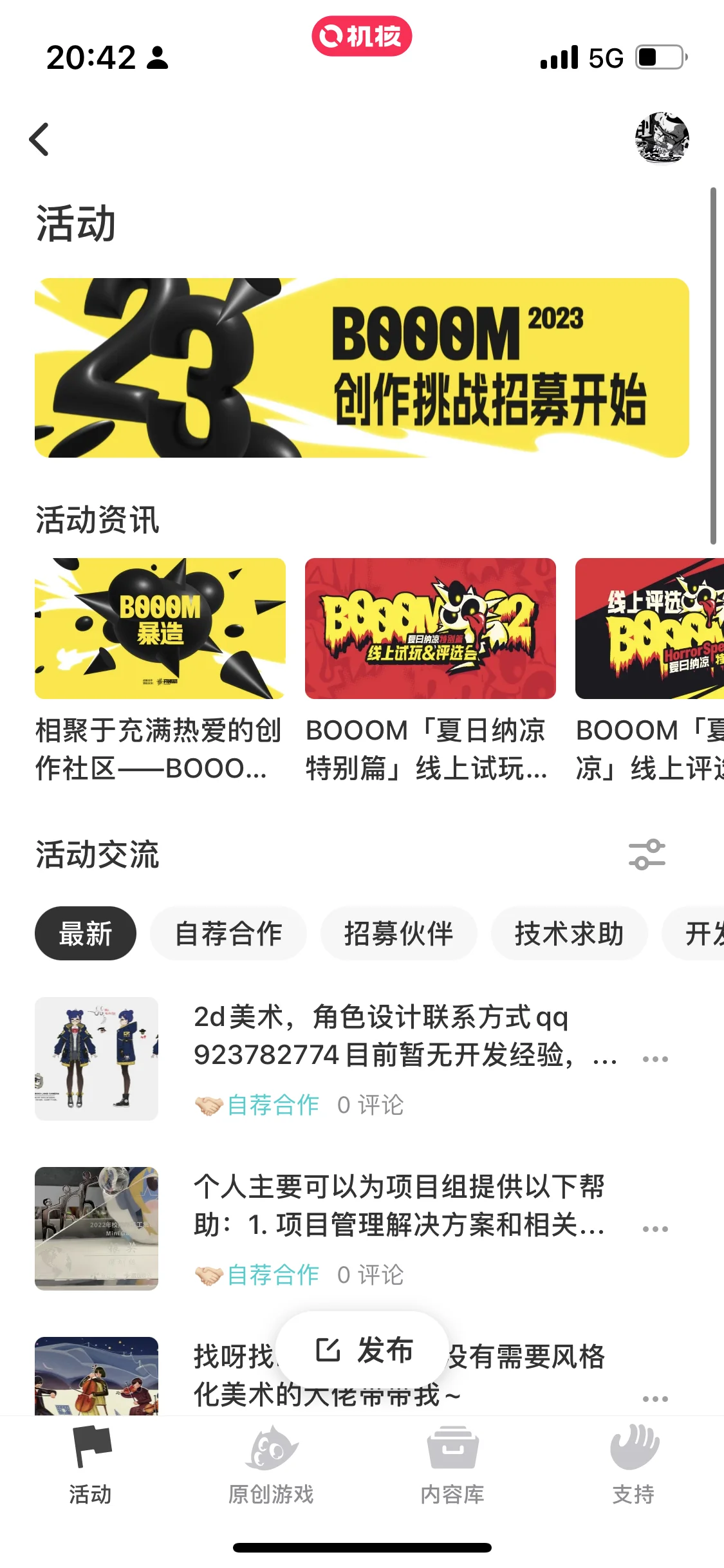Open the 夏日纳凉特别篇 线上试玩 card
The image size is (724, 1568).
pos(430,628)
